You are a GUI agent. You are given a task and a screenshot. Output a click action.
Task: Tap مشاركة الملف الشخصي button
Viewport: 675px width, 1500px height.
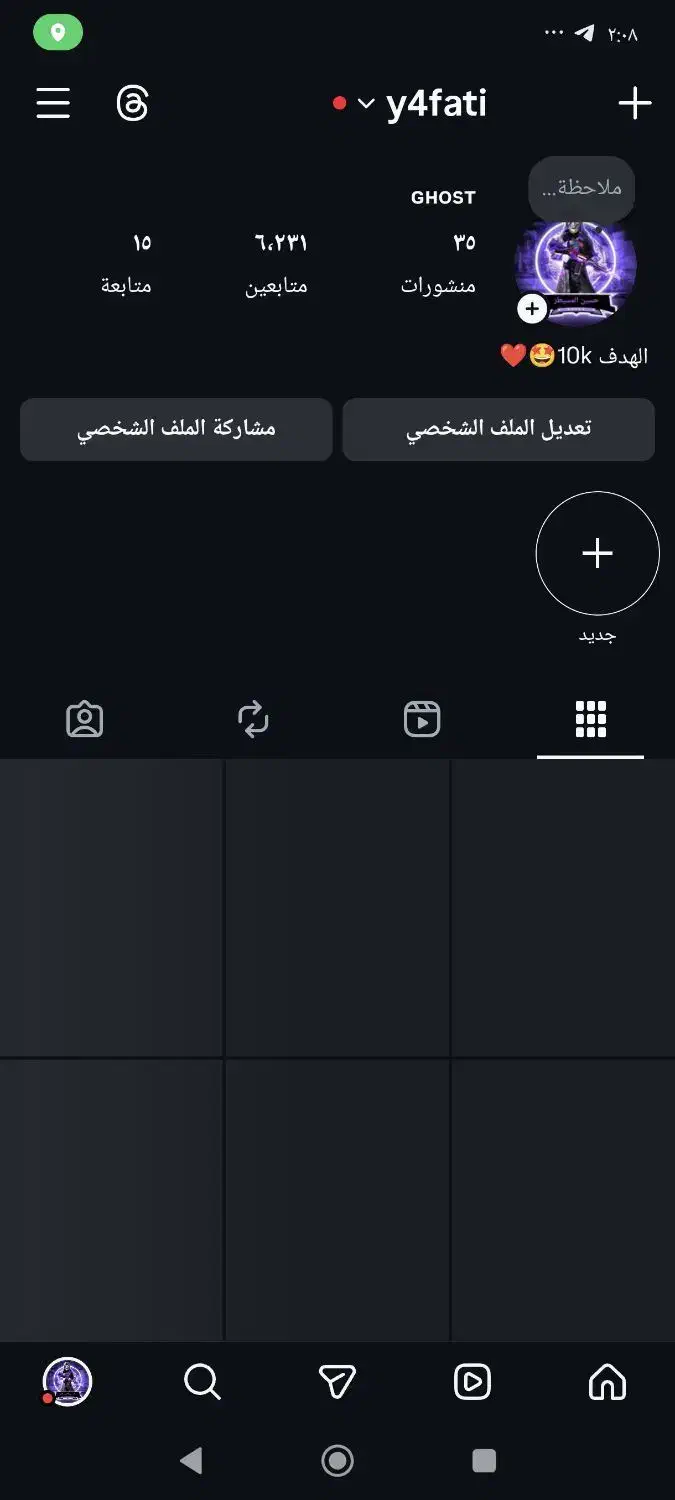176,429
